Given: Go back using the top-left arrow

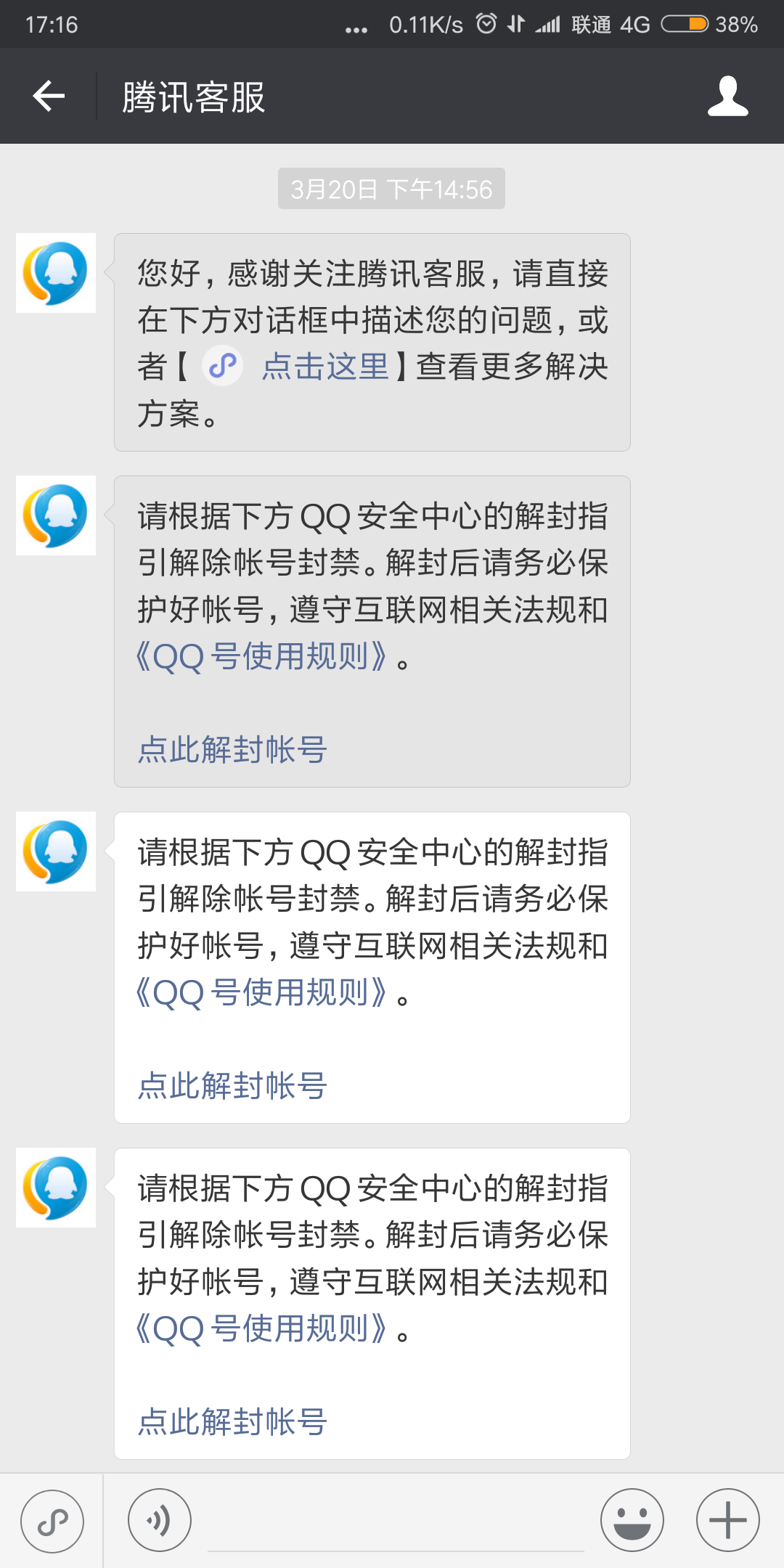Looking at the screenshot, I should pyautogui.click(x=49, y=96).
